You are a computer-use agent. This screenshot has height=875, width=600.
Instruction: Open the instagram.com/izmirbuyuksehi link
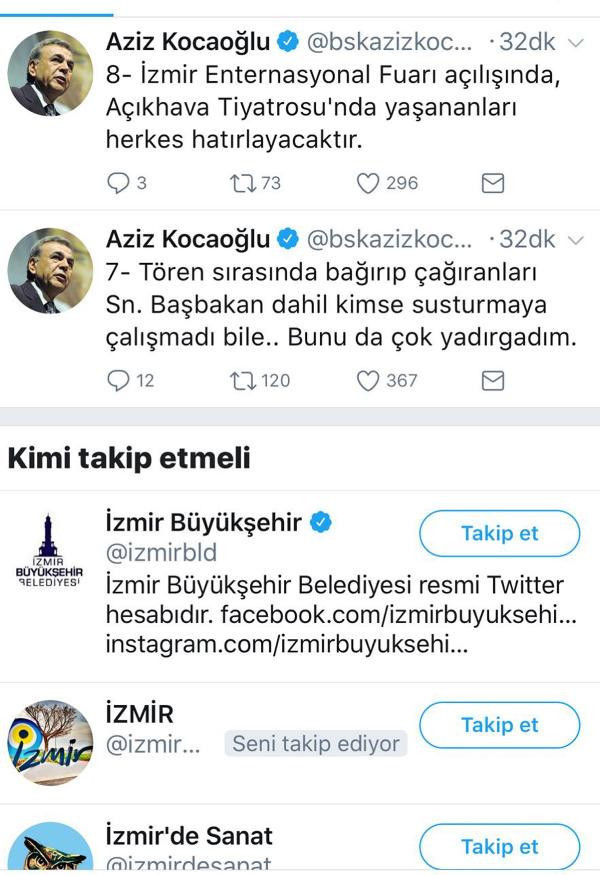tap(286, 638)
